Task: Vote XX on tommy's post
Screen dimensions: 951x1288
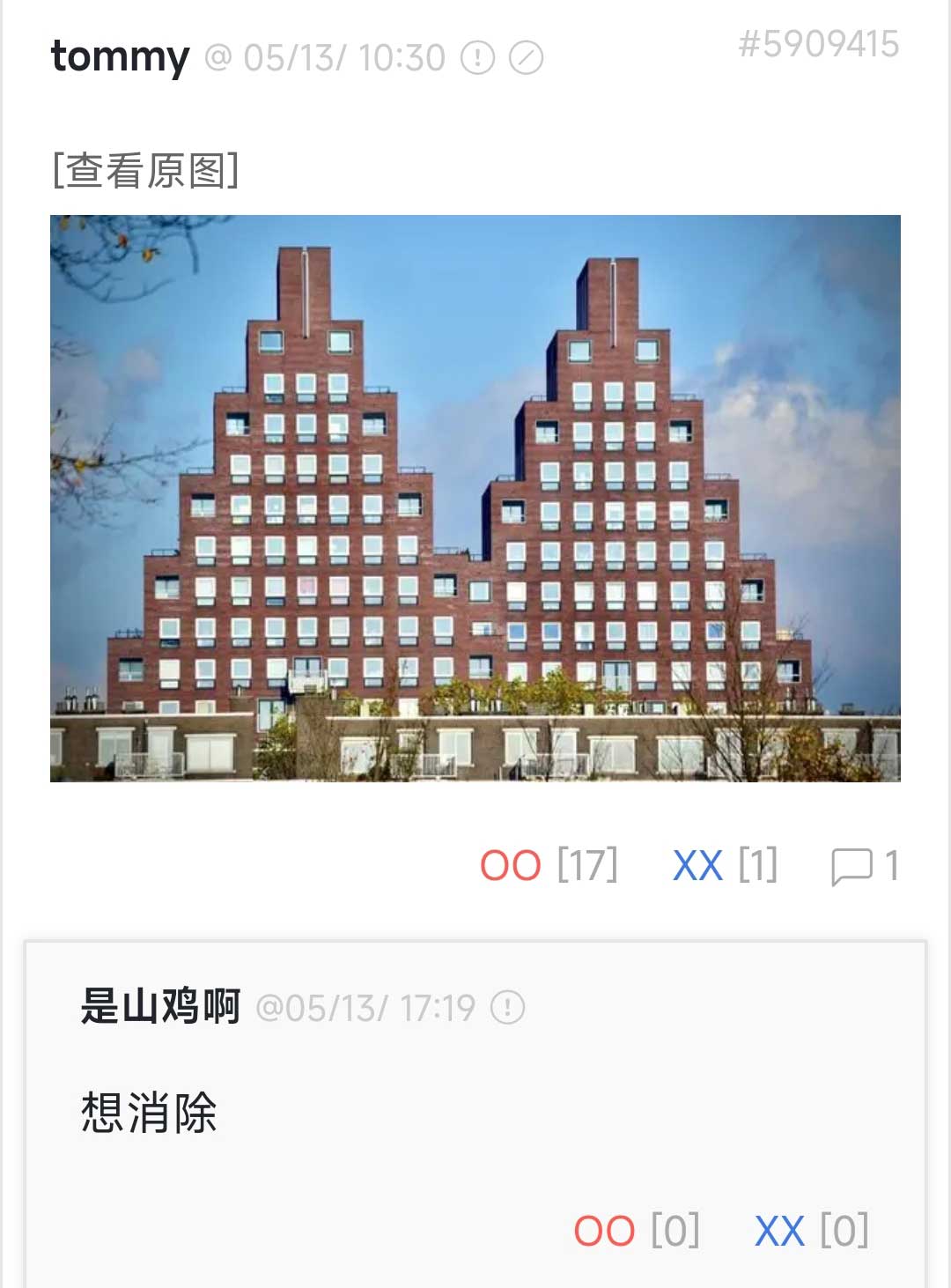Action: 698,865
